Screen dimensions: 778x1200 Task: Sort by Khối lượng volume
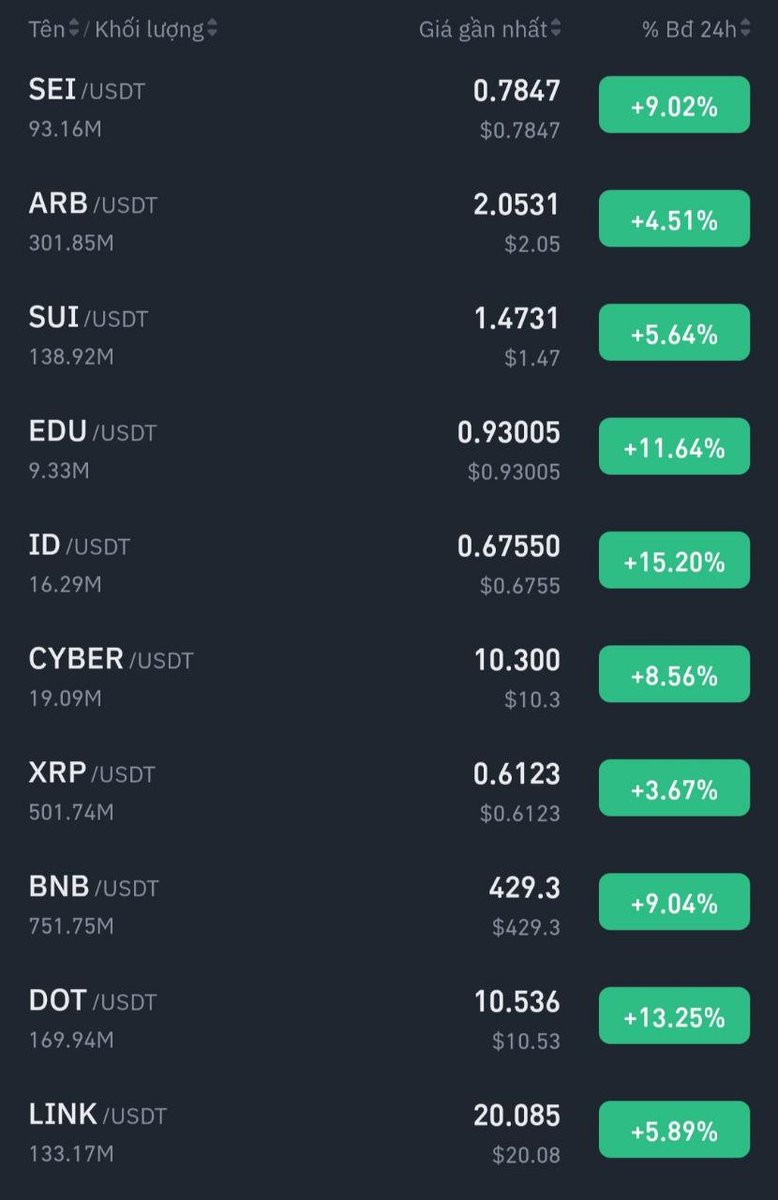pos(156,29)
